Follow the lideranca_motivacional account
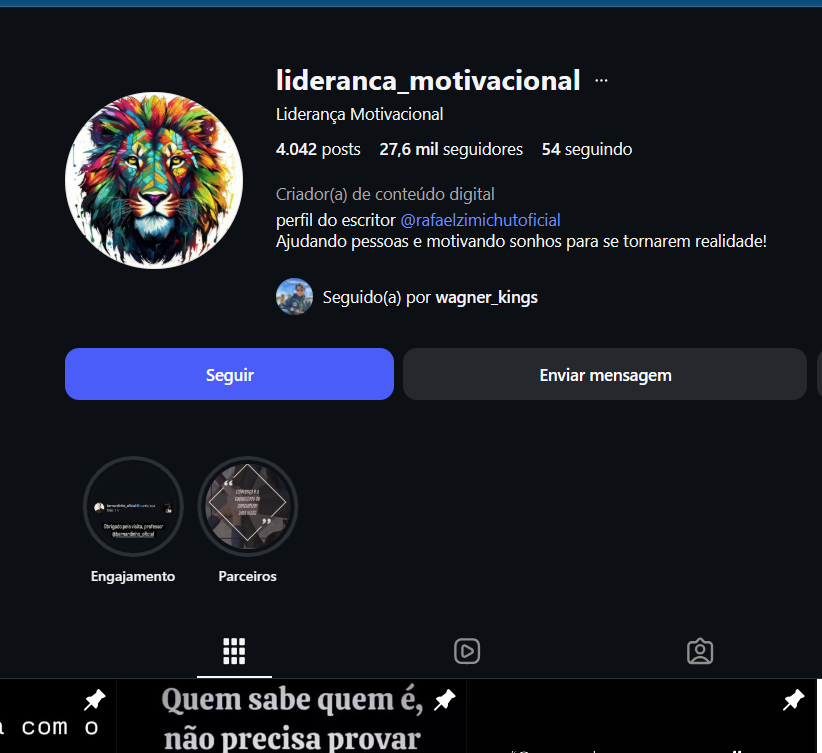Screen dimensions: 822x753 click(x=229, y=375)
